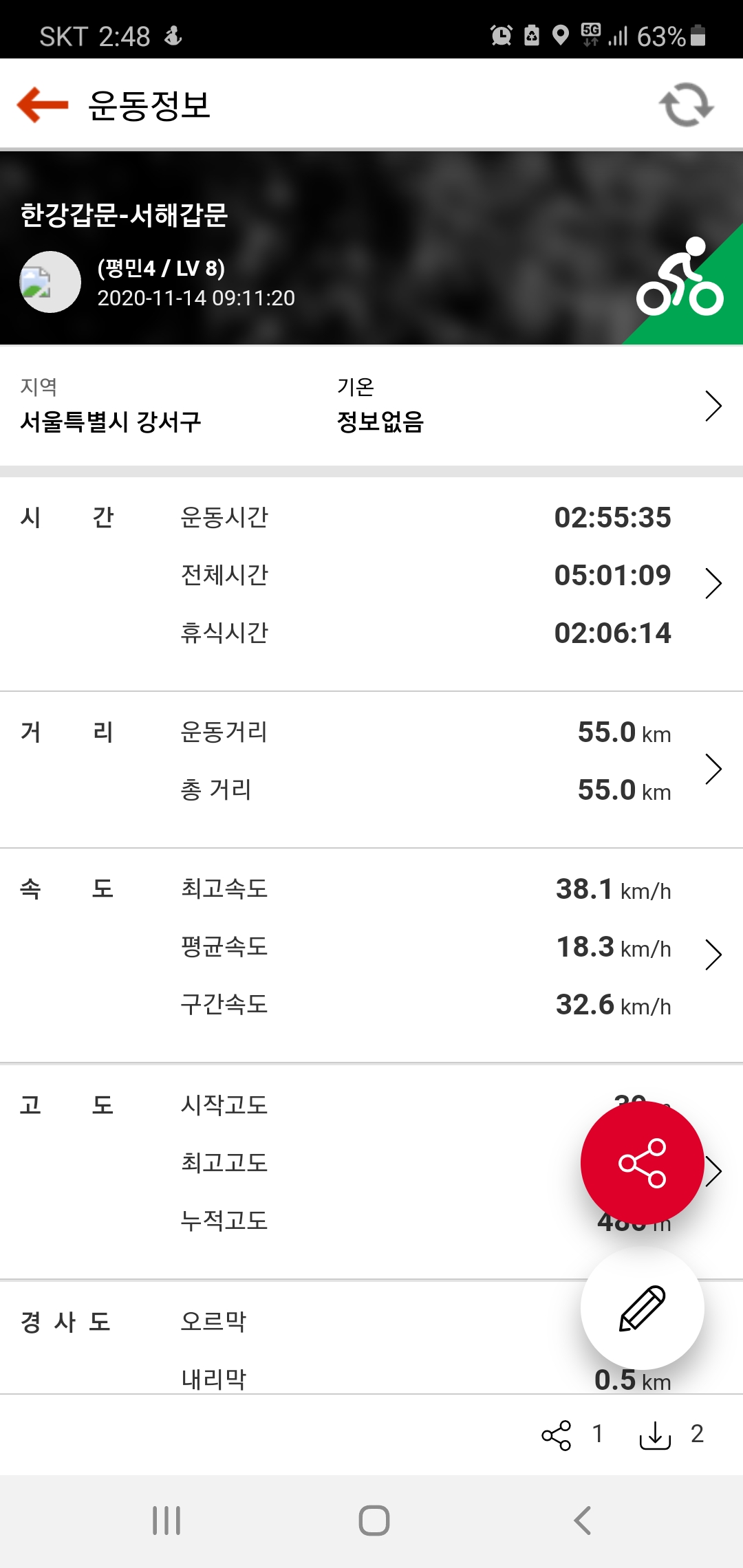
Task: Tap the red share floating button
Action: (642, 1162)
